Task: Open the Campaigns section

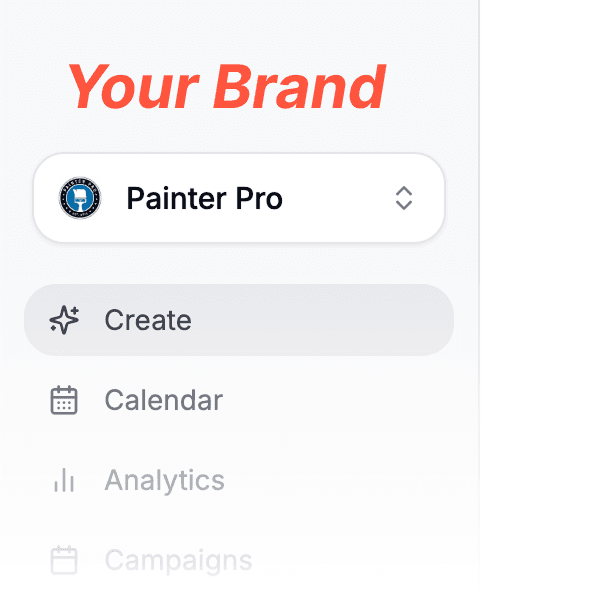Action: coord(177,559)
